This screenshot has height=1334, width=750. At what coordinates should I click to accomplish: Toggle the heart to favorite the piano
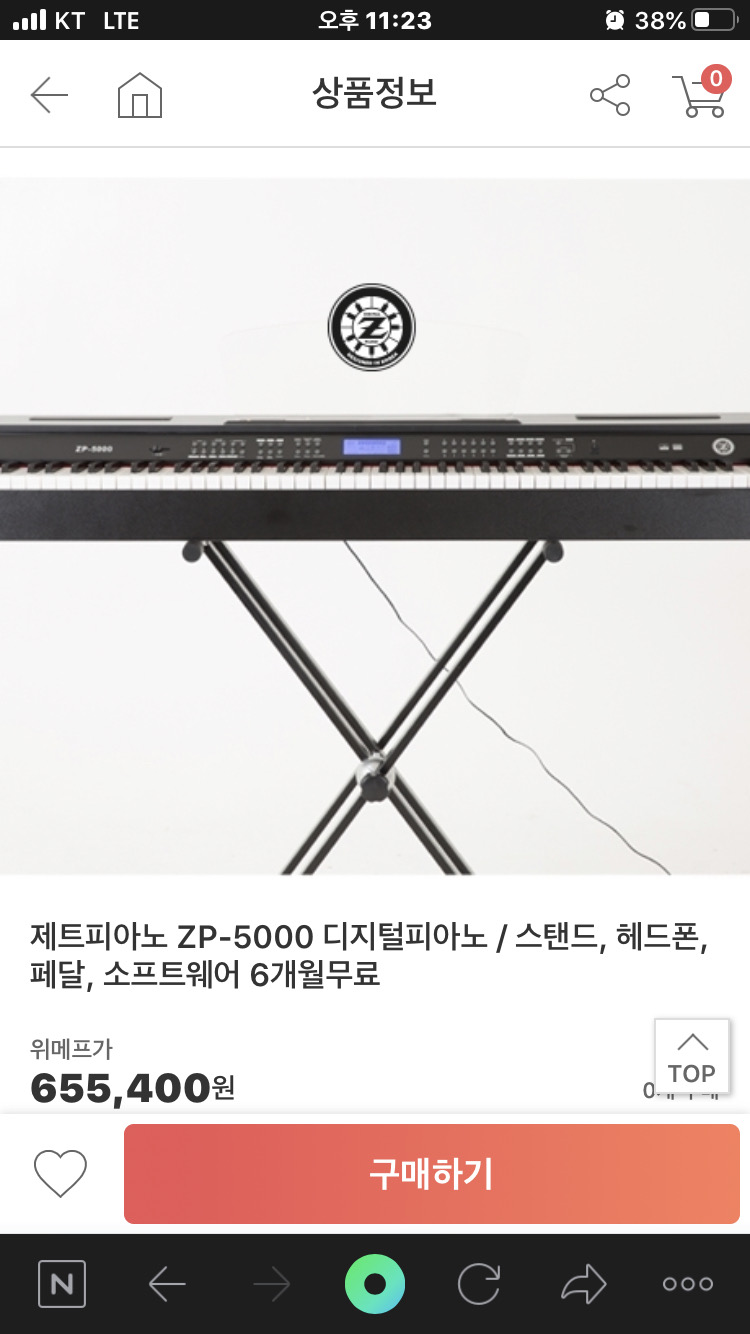[x=61, y=1174]
